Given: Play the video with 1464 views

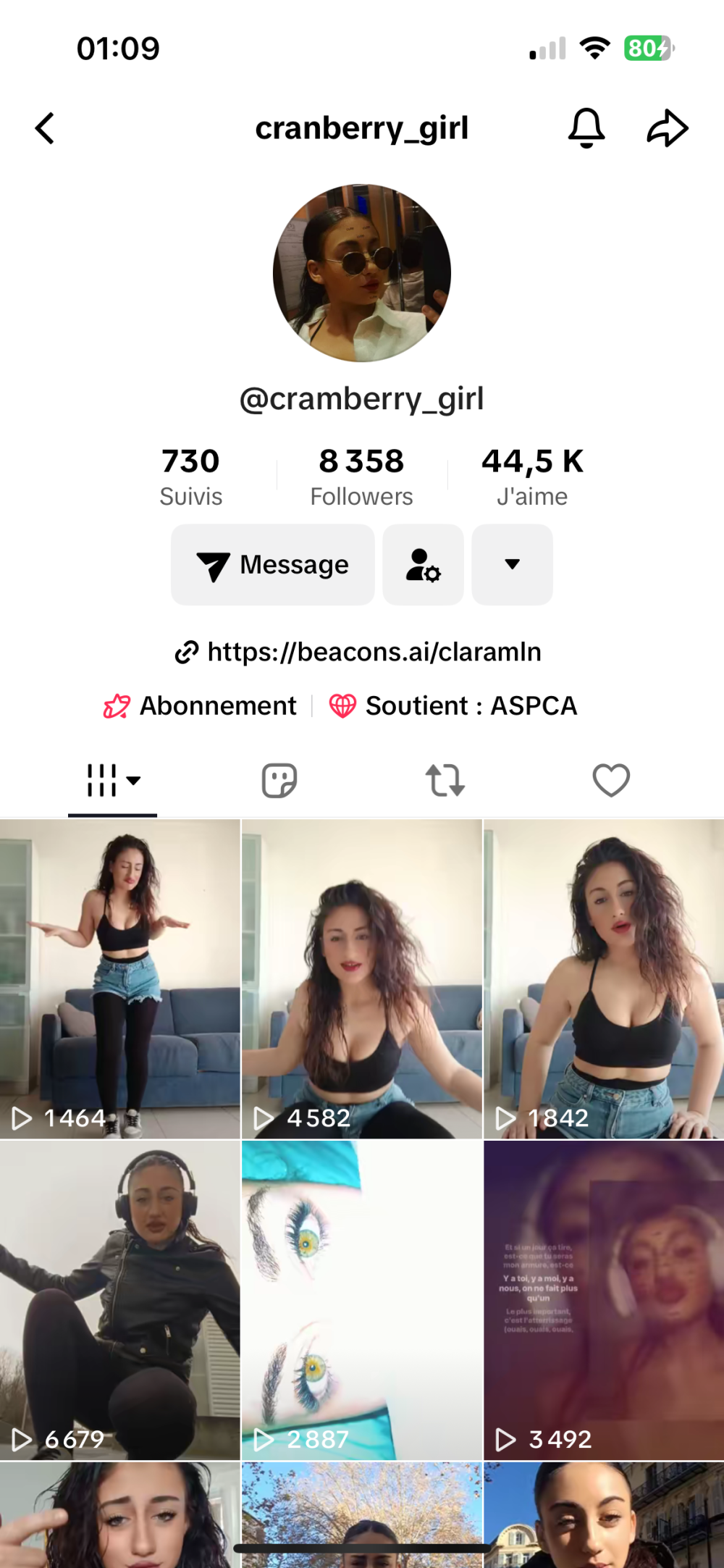Looking at the screenshot, I should tap(119, 978).
